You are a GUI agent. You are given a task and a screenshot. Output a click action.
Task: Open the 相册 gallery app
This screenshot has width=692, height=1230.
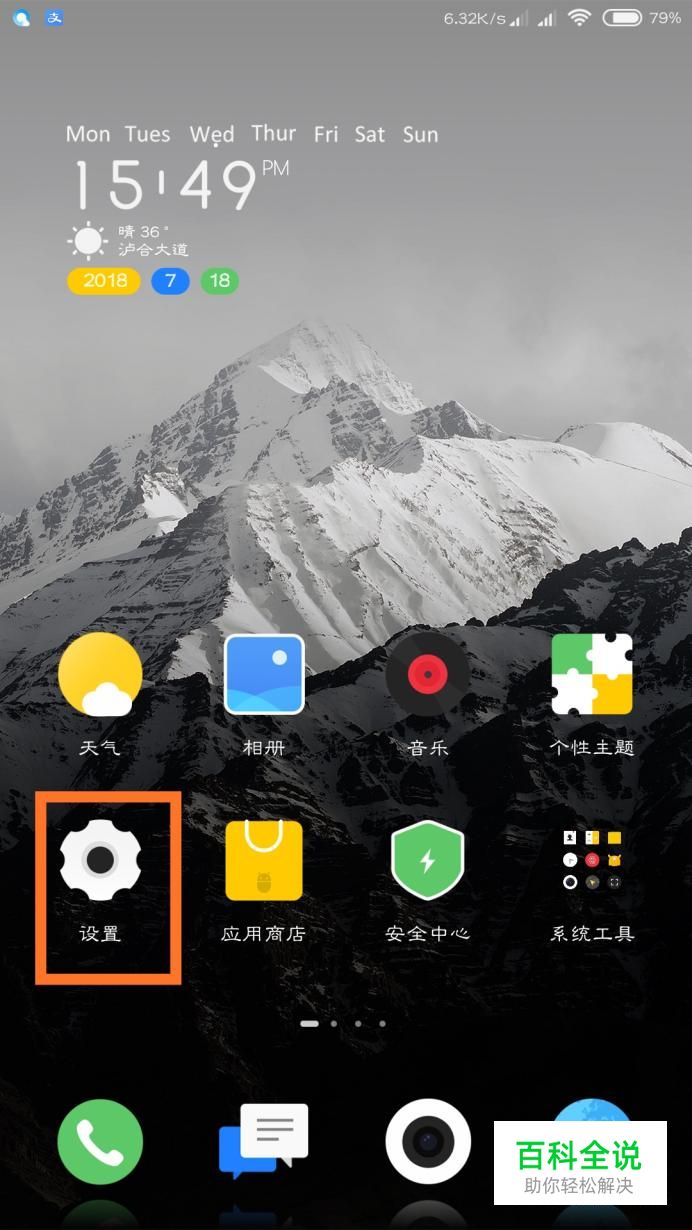[x=264, y=675]
